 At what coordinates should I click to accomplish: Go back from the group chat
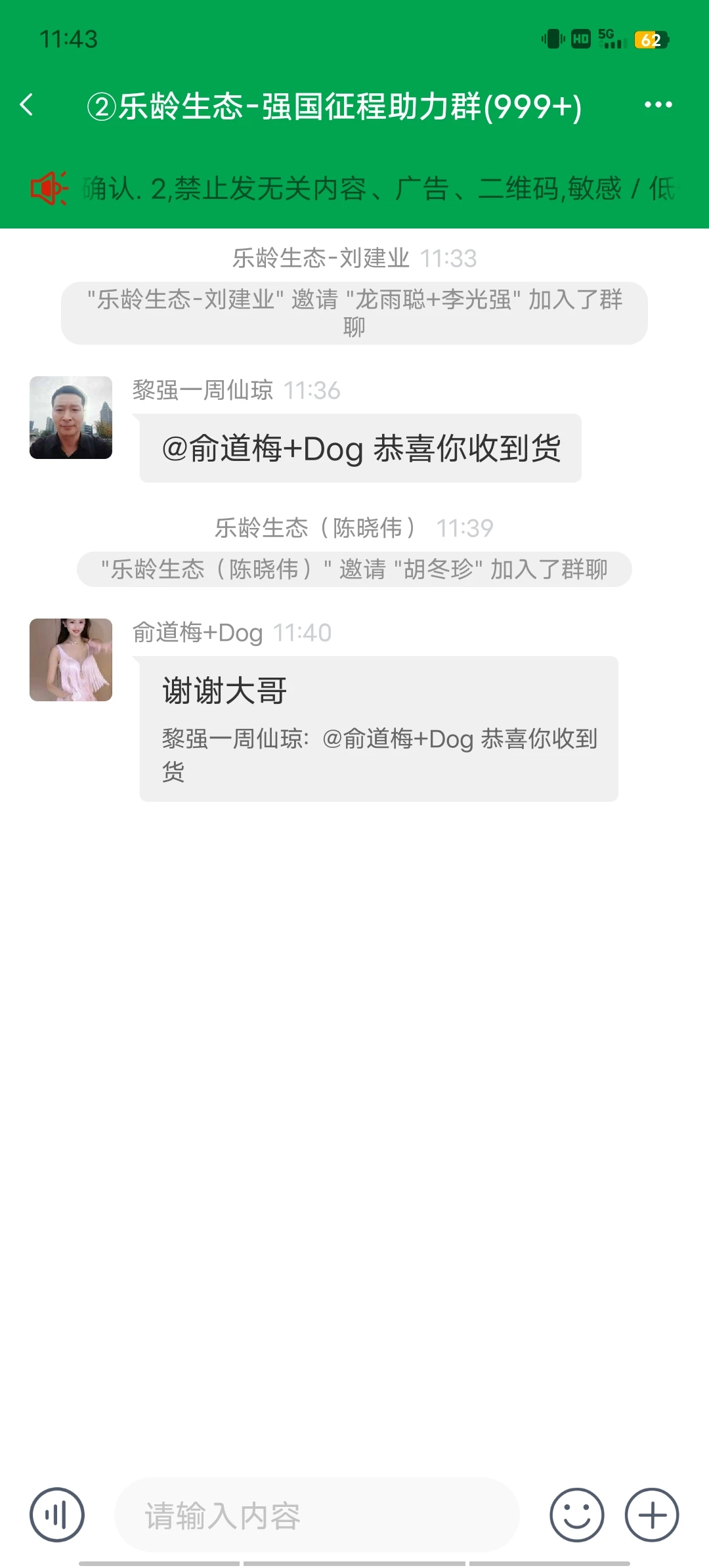(27, 105)
